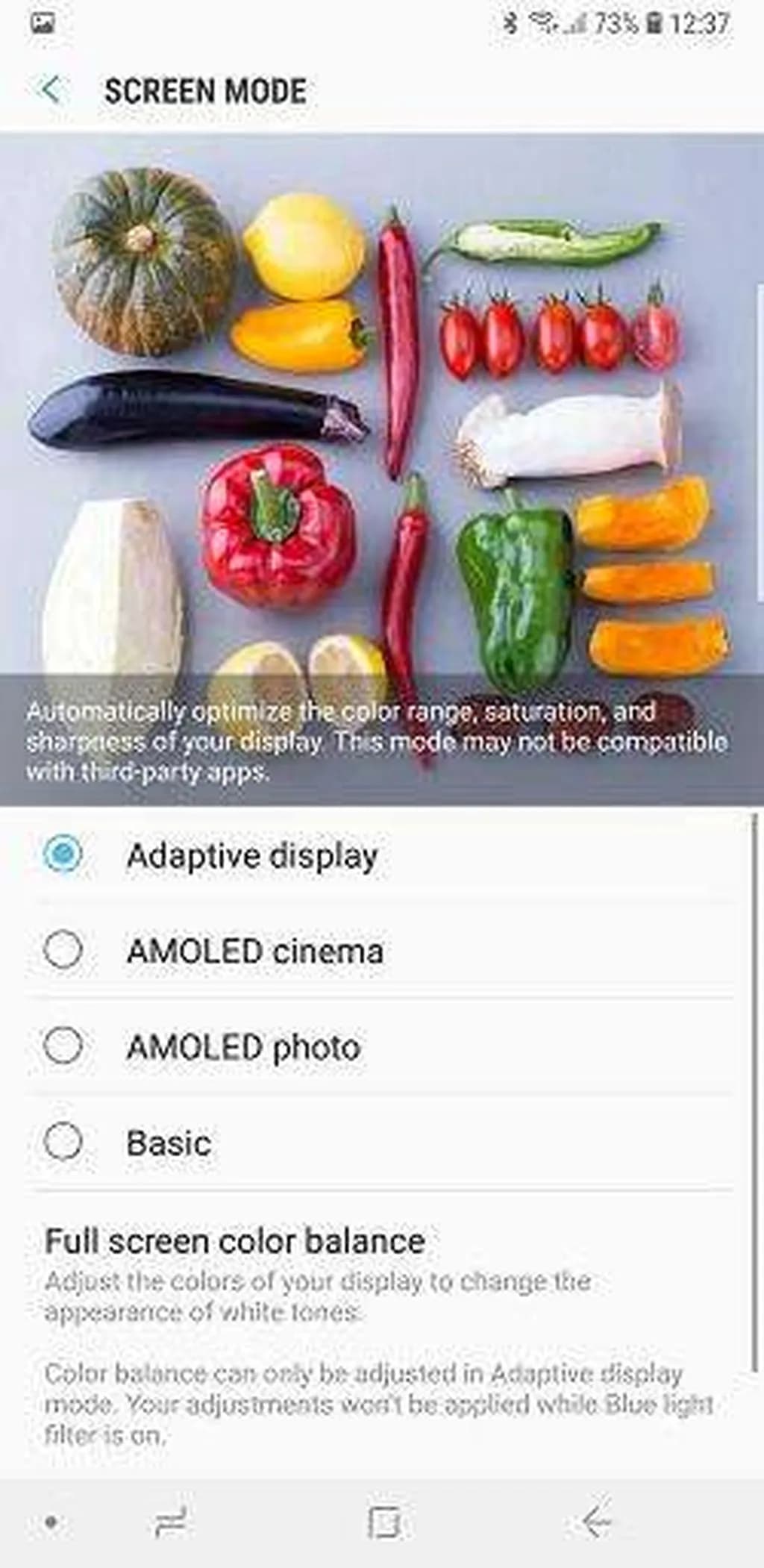
Task: Open Full screen color balance settings
Action: tap(235, 1242)
